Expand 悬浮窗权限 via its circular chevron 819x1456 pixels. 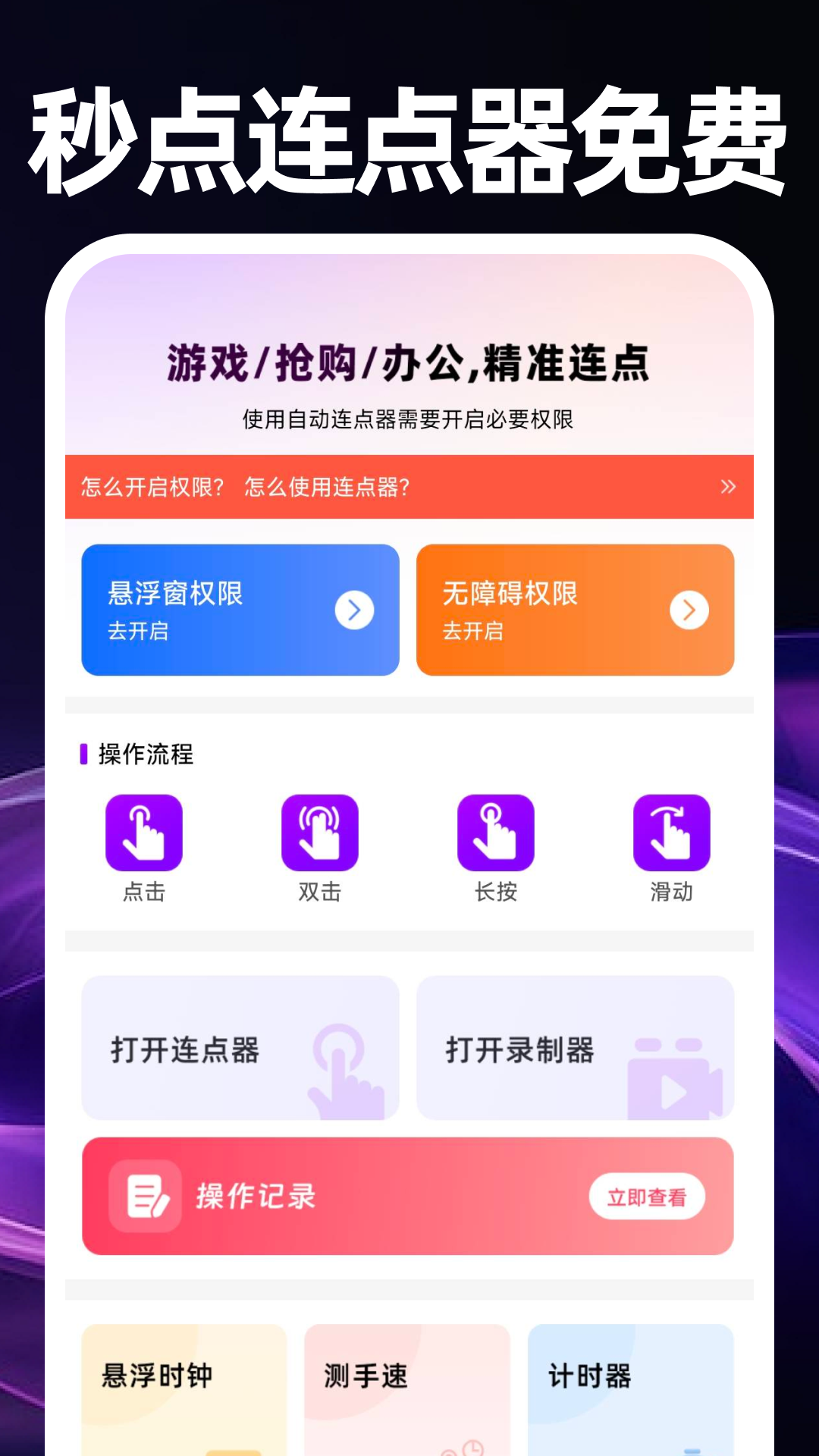click(353, 610)
